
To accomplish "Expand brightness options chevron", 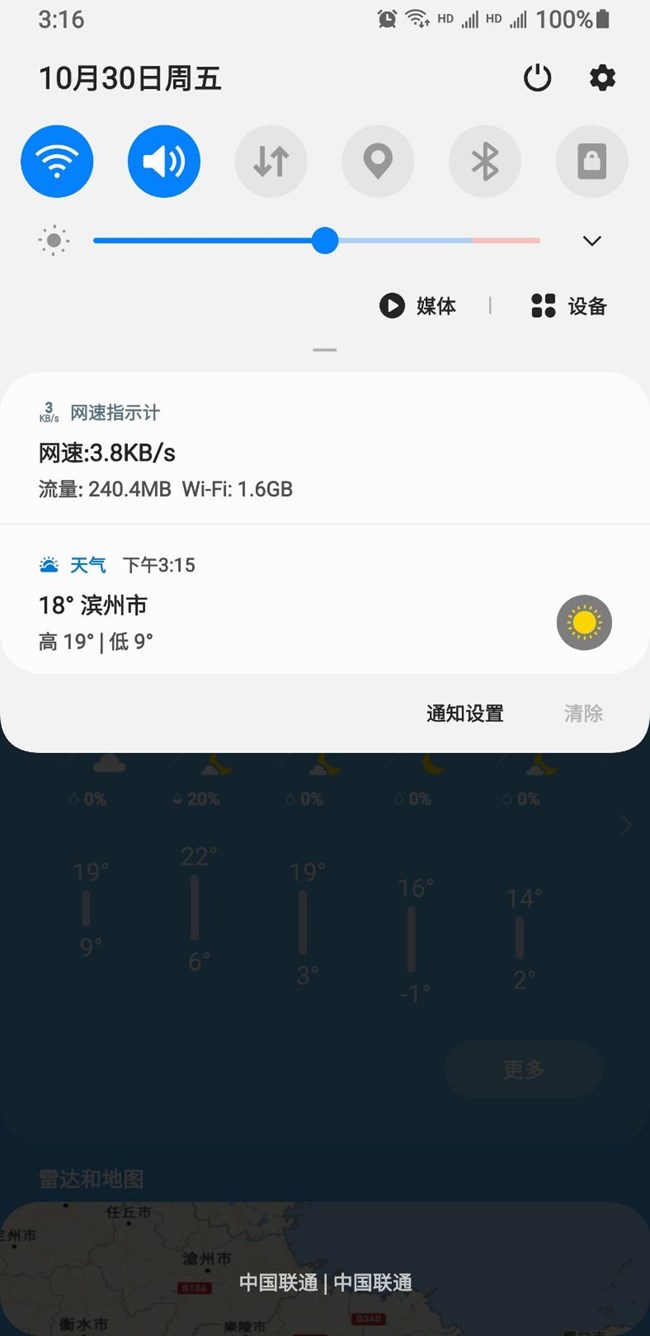I will [592, 241].
